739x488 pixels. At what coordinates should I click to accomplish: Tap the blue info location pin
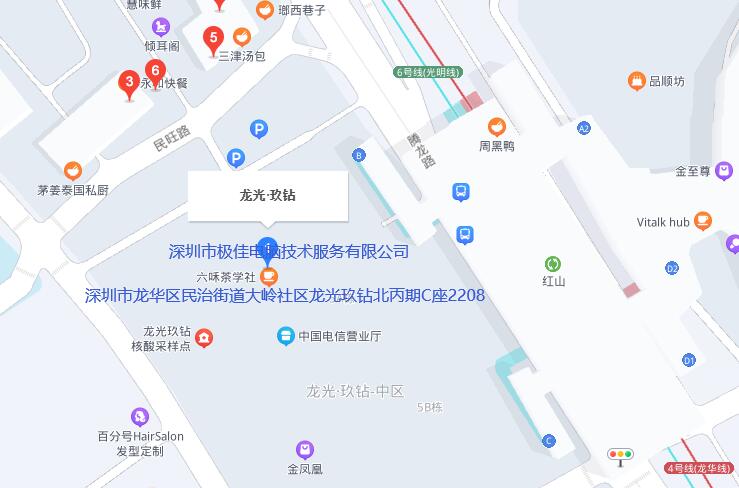click(x=267, y=247)
